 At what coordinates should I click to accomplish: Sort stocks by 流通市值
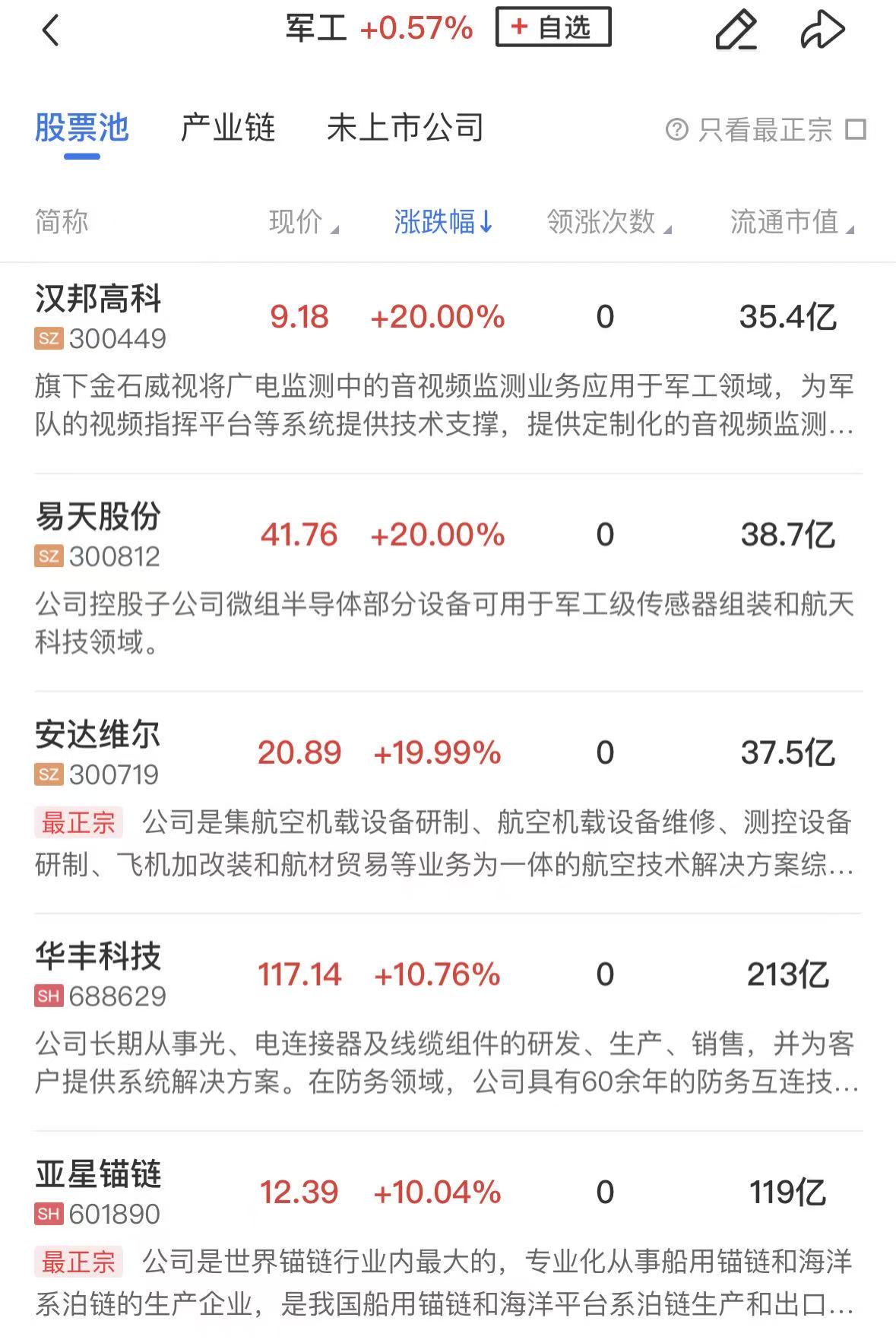pos(791,222)
